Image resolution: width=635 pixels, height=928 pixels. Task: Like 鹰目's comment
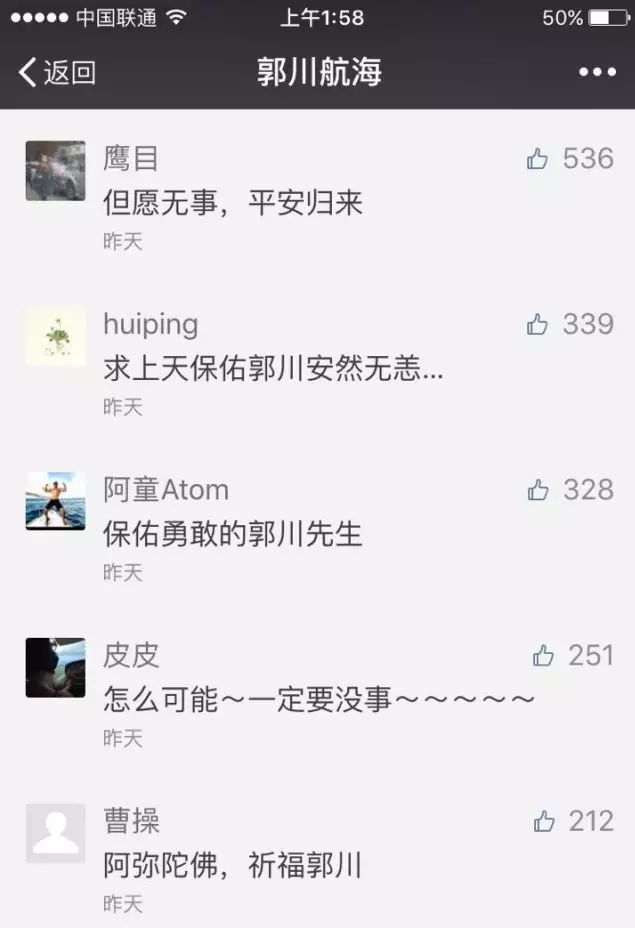538,159
